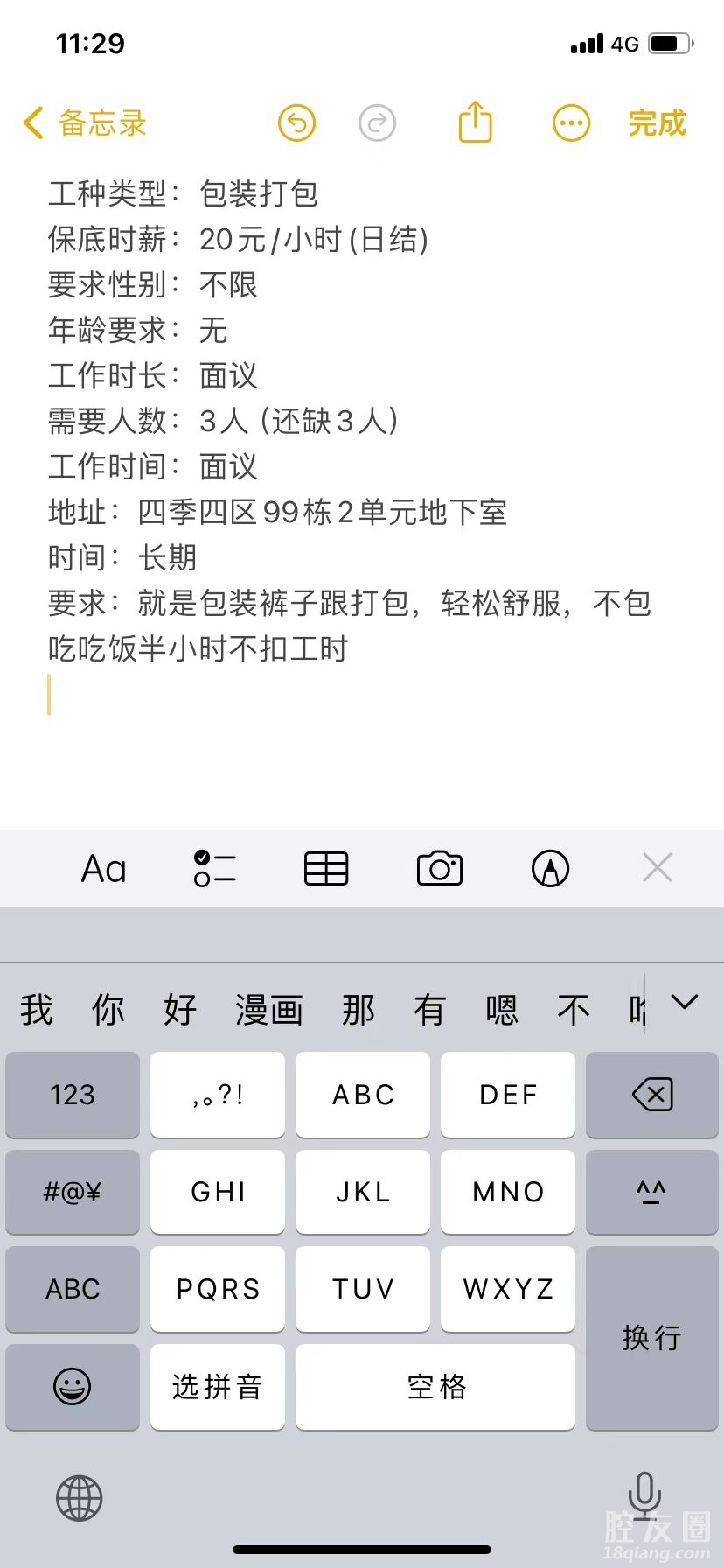
Task: Tap the 换行 return key
Action: click(651, 1338)
